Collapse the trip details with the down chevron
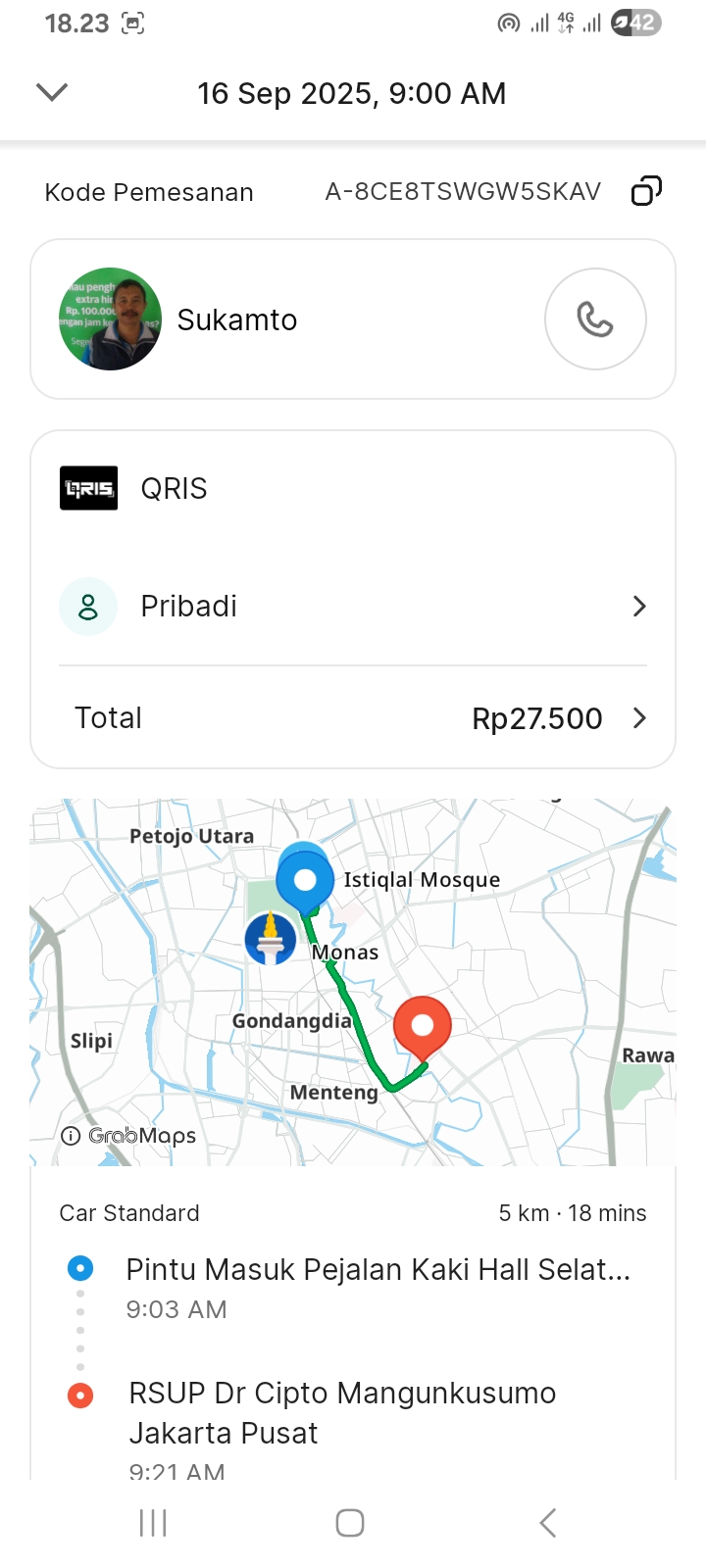The height and width of the screenshot is (1568, 706). [x=51, y=92]
